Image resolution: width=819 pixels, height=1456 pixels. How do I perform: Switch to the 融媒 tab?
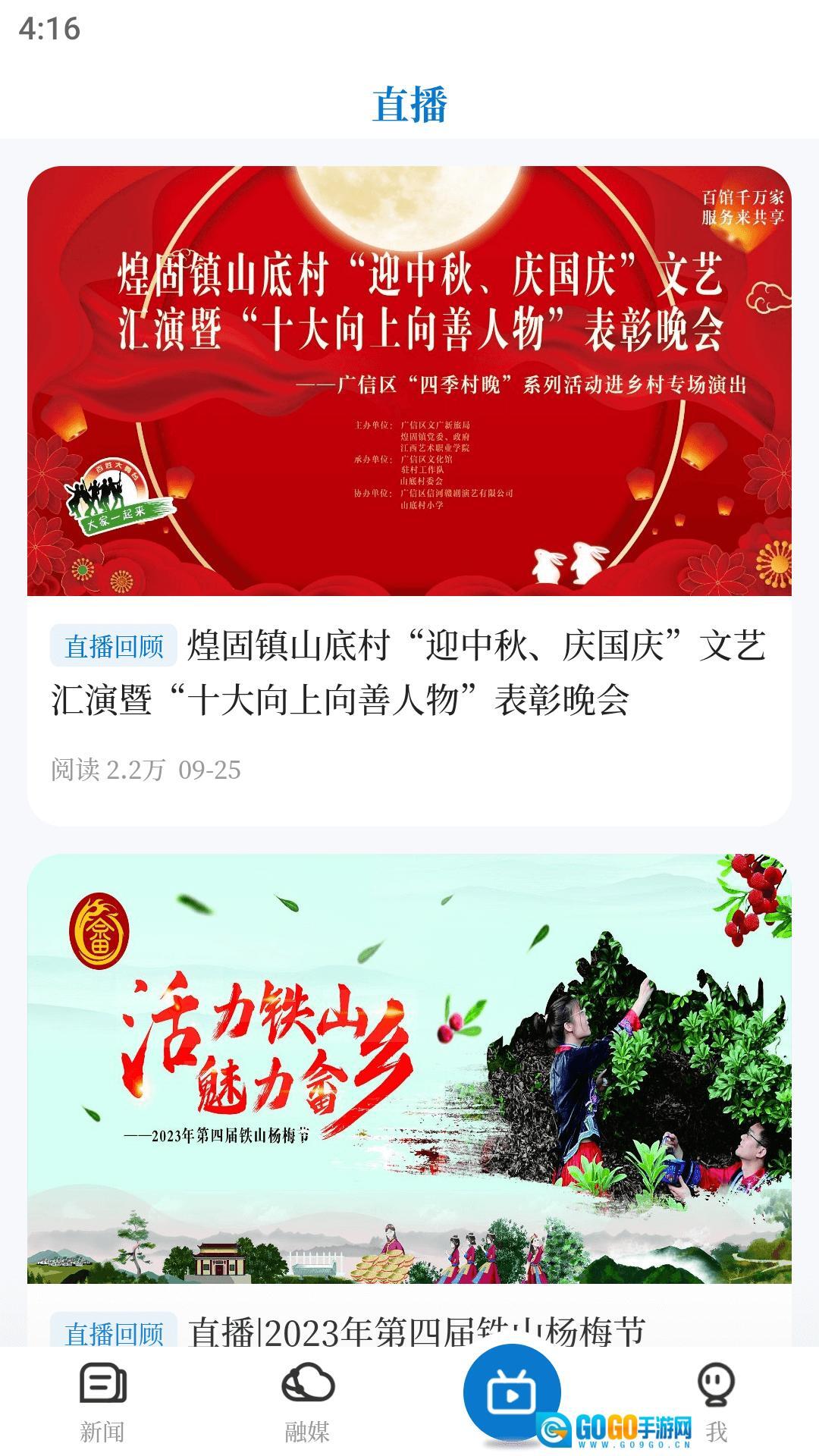[x=307, y=1403]
